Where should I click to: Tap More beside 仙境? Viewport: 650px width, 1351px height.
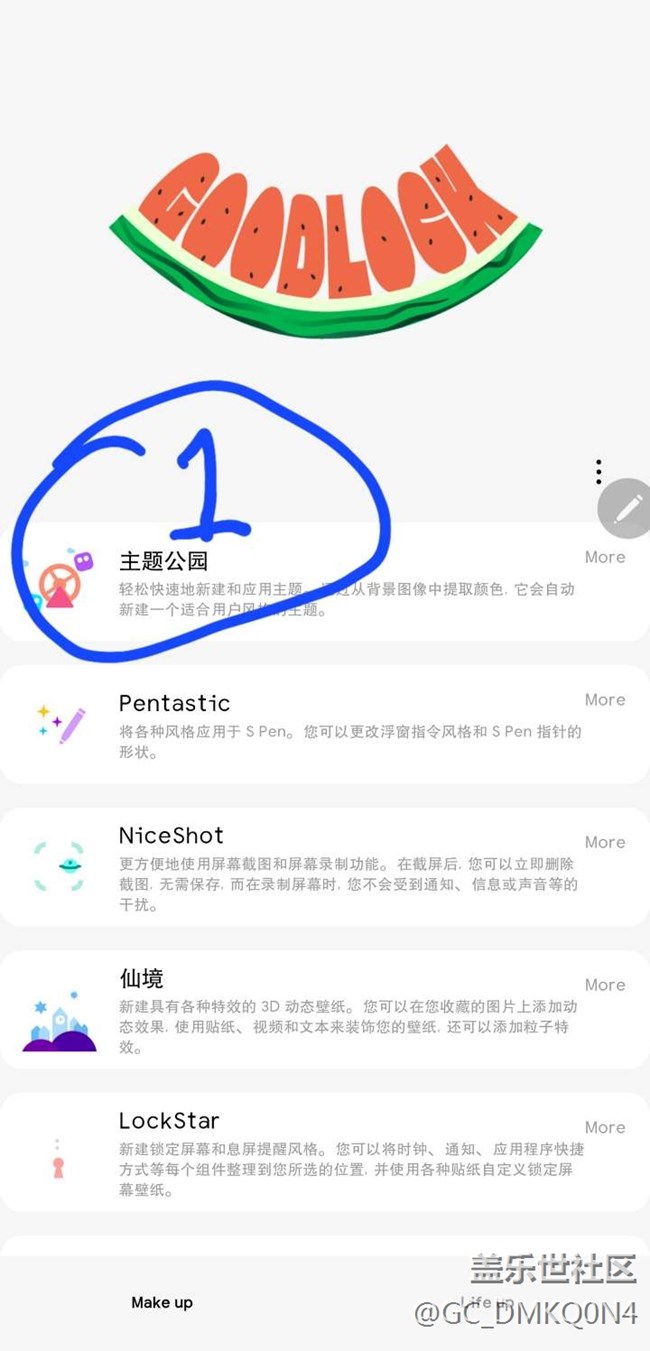[x=605, y=985]
